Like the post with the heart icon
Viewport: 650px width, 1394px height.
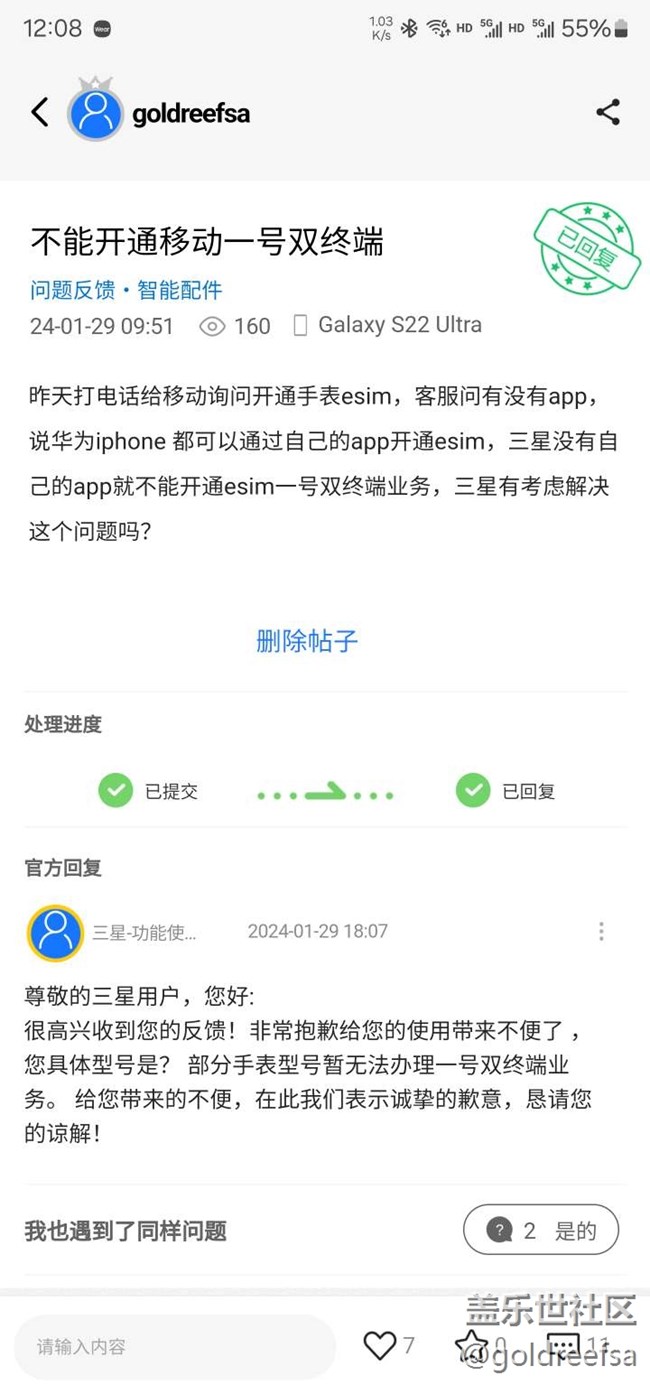[380, 1345]
